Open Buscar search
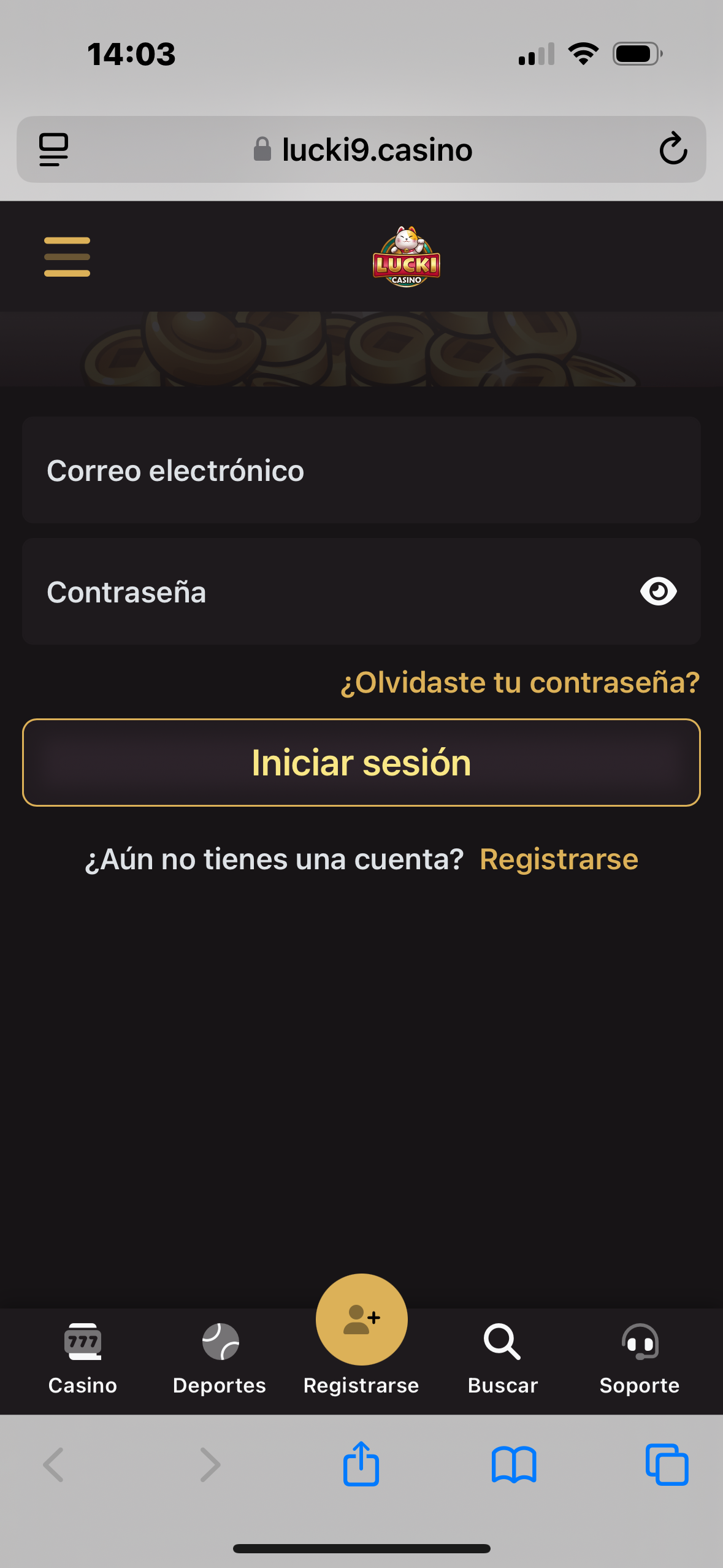The image size is (723, 1568). pyautogui.click(x=503, y=1358)
